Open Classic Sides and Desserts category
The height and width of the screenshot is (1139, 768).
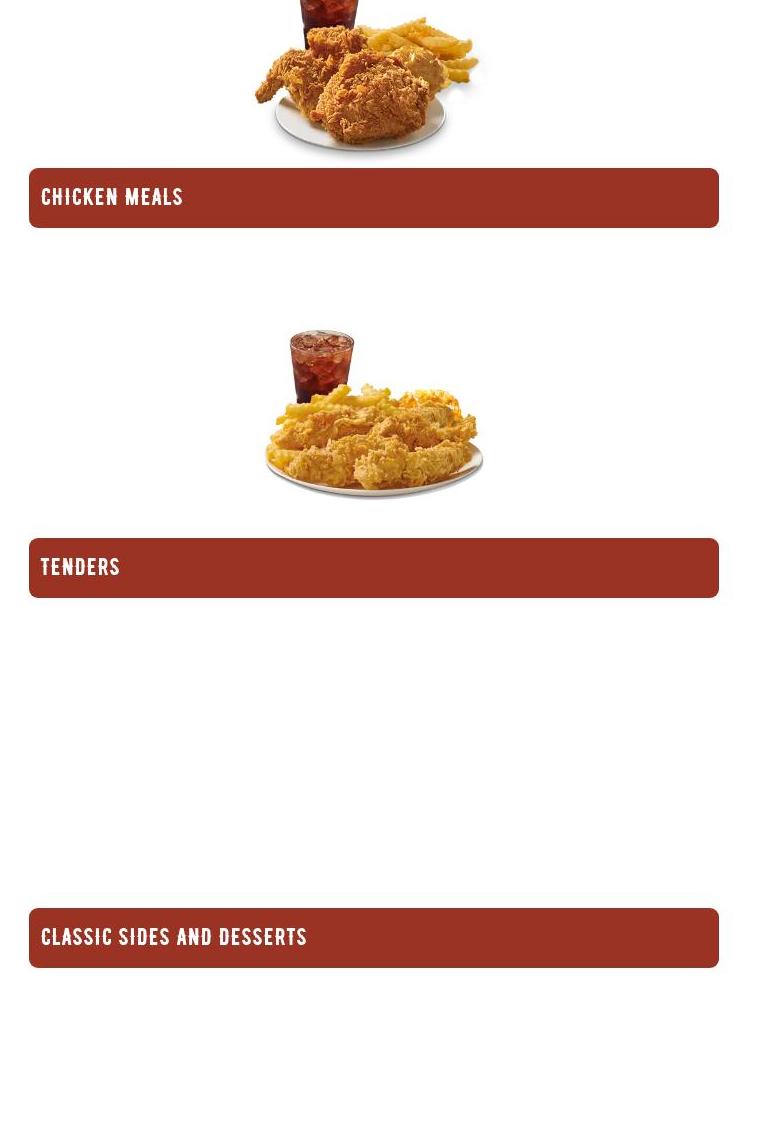[x=373, y=938]
